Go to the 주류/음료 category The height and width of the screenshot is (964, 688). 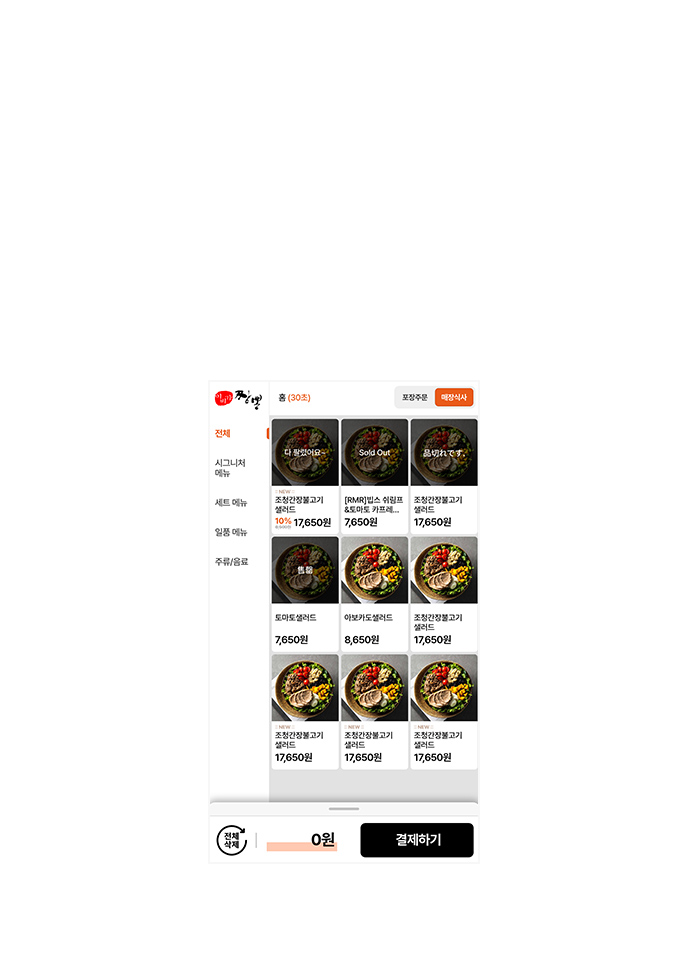231,562
